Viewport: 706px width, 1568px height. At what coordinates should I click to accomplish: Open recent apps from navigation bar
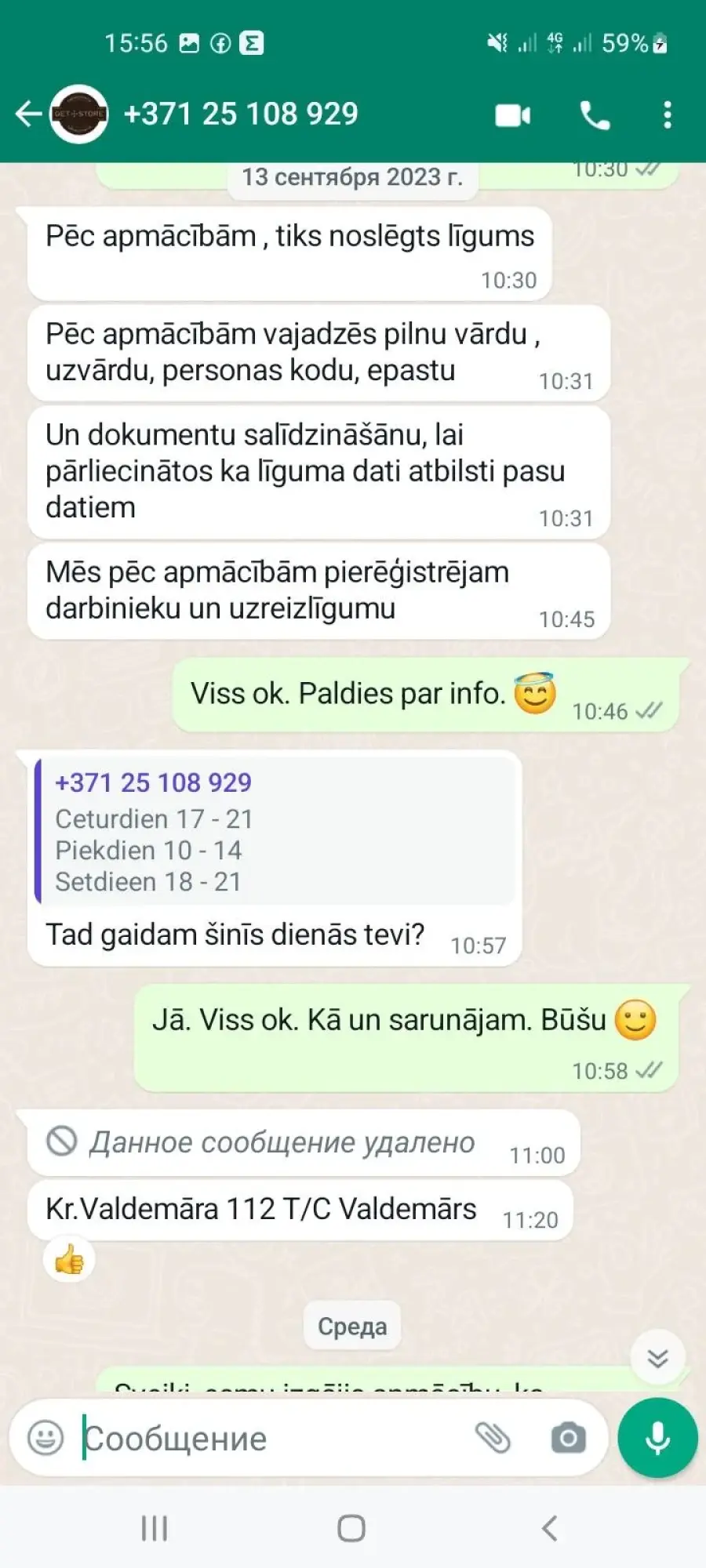[x=155, y=1528]
